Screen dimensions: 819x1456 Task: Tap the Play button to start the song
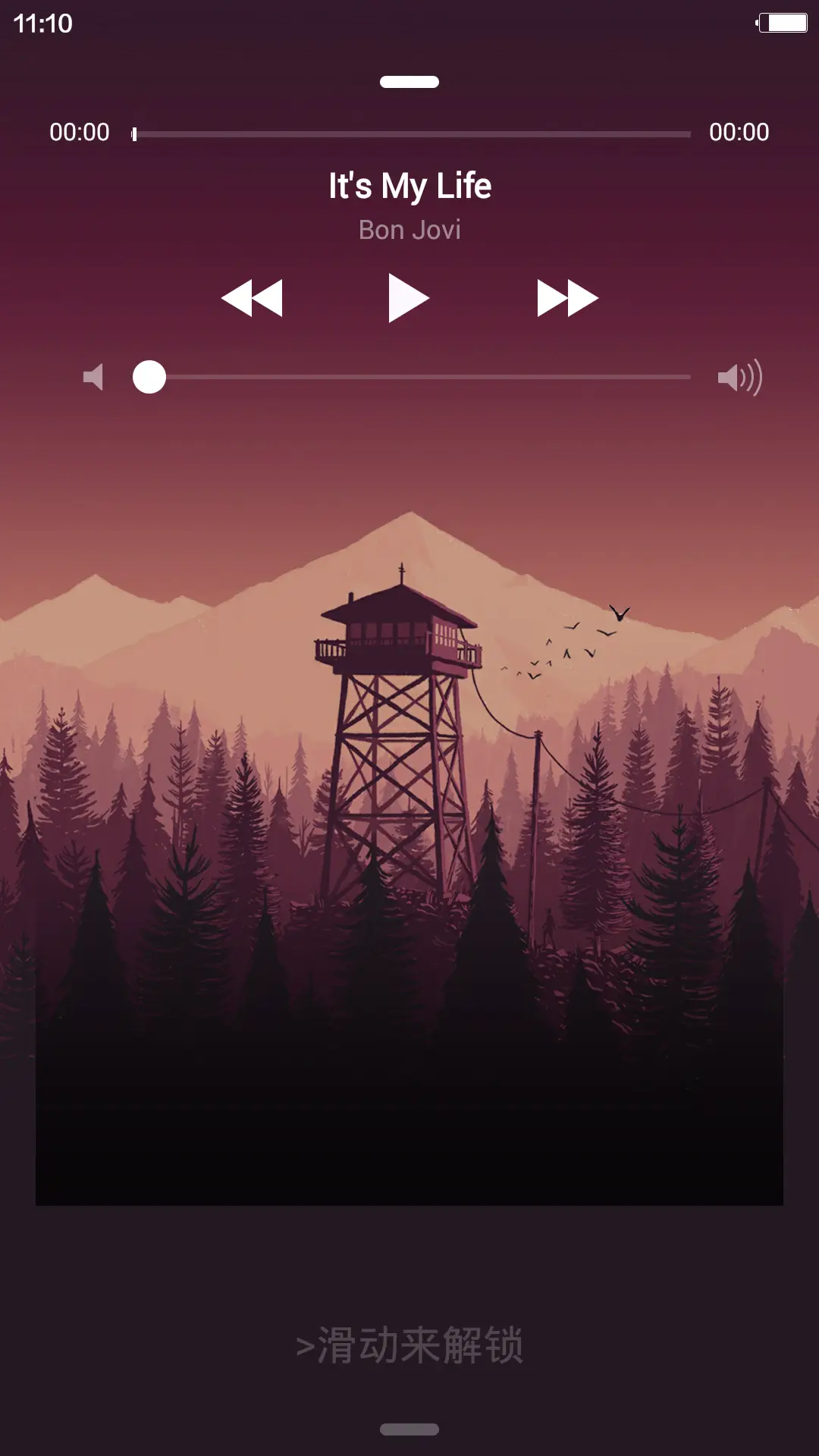pyautogui.click(x=409, y=297)
